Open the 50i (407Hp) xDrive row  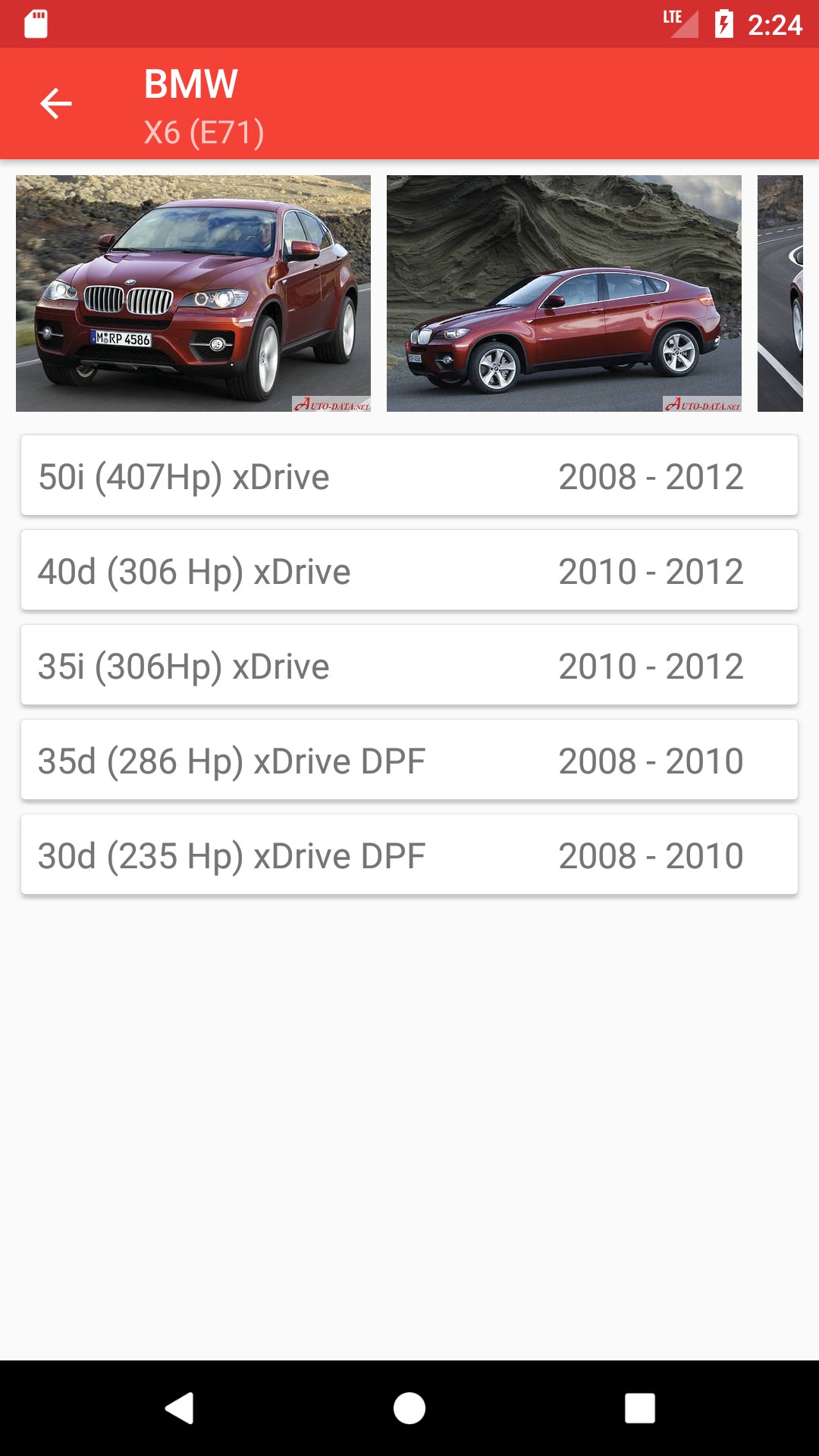click(409, 476)
